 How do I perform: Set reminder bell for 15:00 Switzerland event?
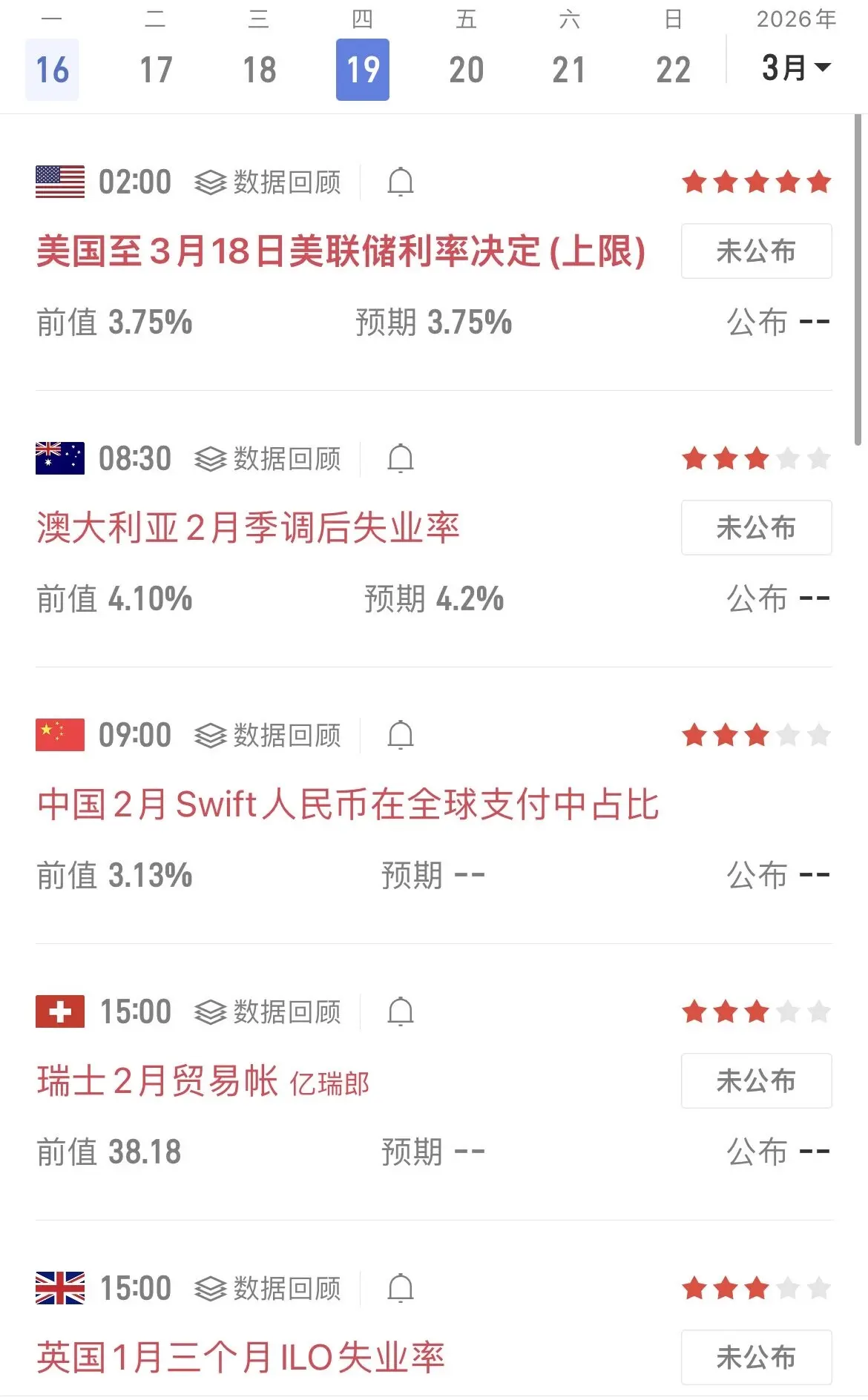pos(401,1011)
